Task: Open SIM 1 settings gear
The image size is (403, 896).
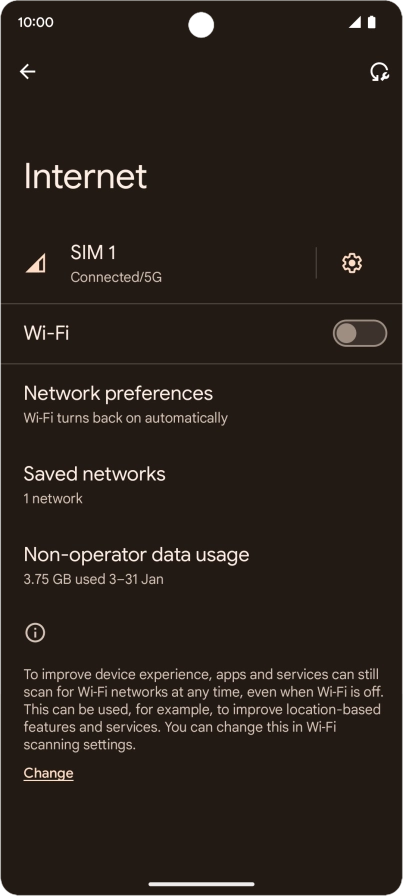Action: pyautogui.click(x=352, y=263)
